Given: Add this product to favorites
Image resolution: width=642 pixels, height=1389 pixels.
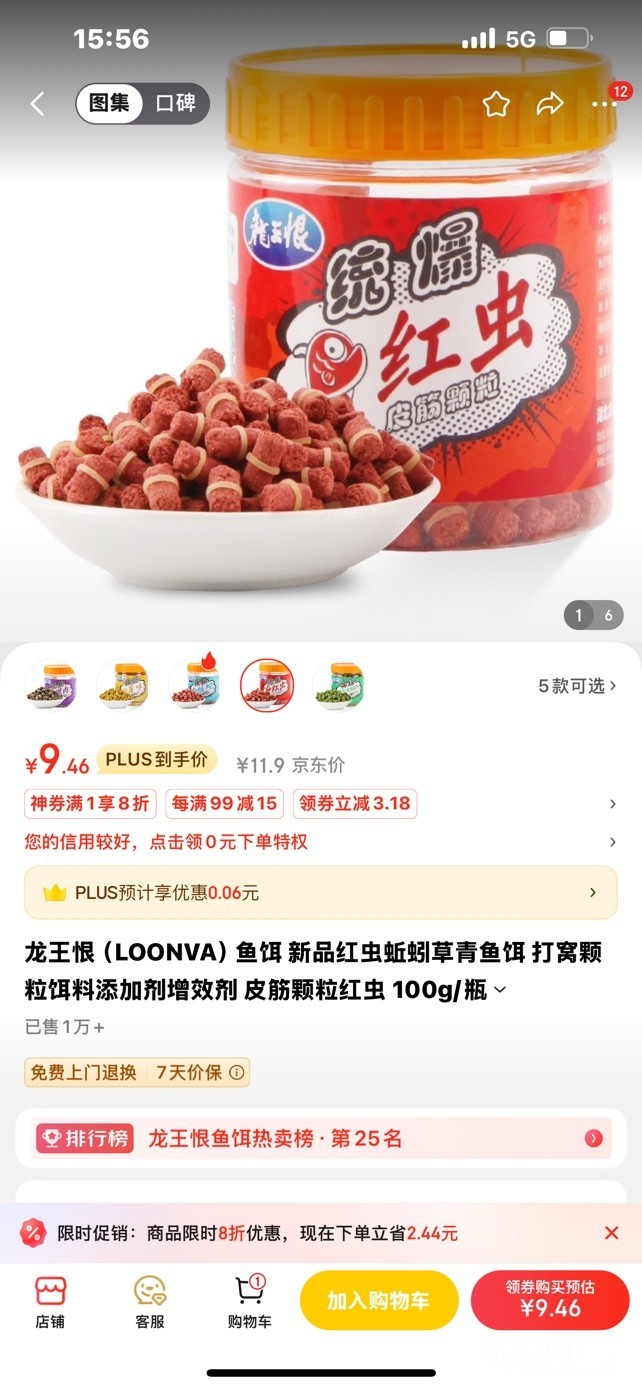Looking at the screenshot, I should 497,104.
